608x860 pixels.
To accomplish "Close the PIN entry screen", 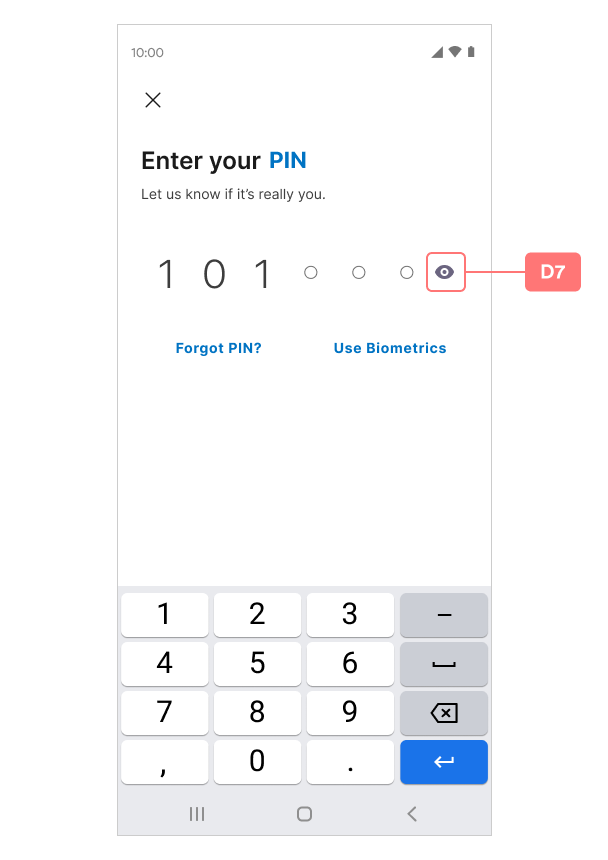I will tap(153, 100).
